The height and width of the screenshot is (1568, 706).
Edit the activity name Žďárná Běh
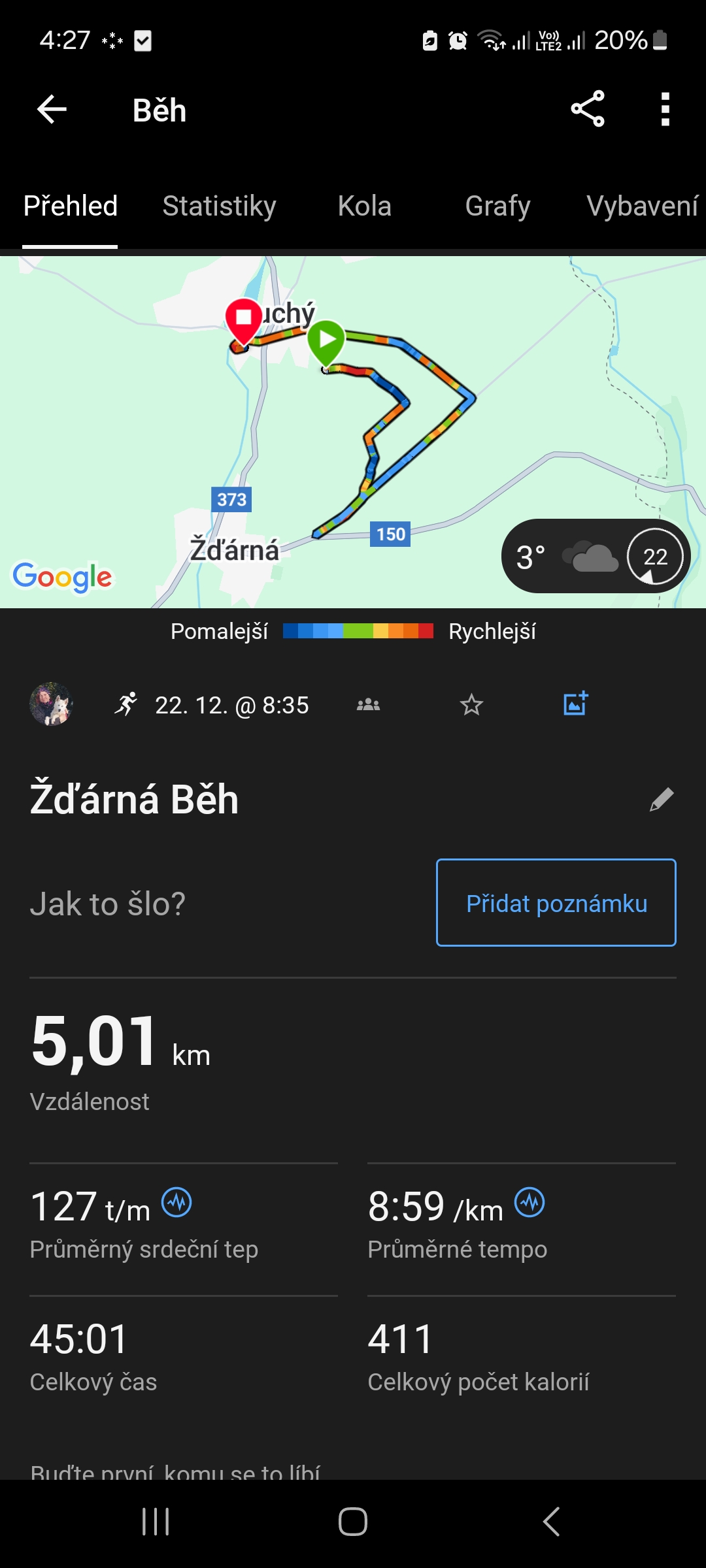pos(662,799)
